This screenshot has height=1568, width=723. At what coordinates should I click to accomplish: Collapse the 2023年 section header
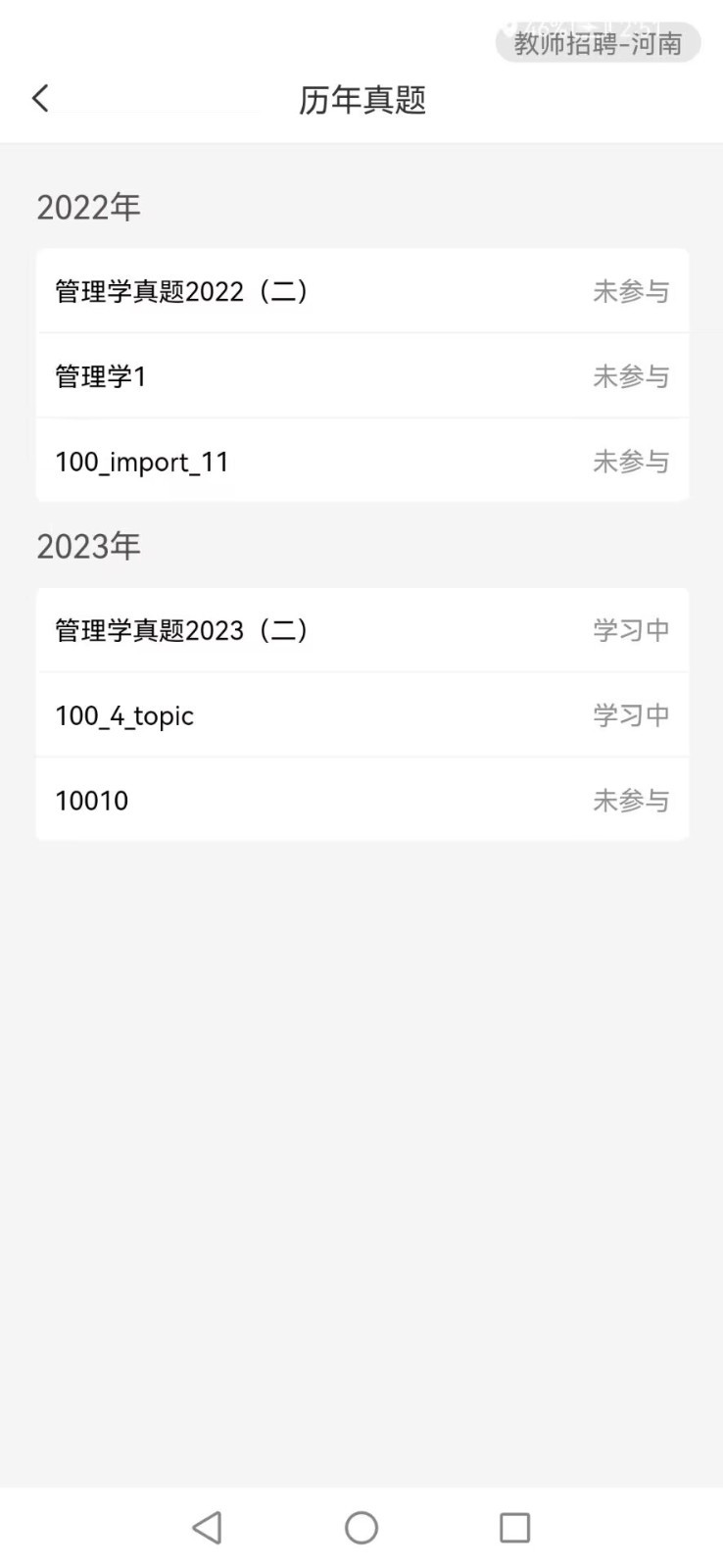pos(88,546)
